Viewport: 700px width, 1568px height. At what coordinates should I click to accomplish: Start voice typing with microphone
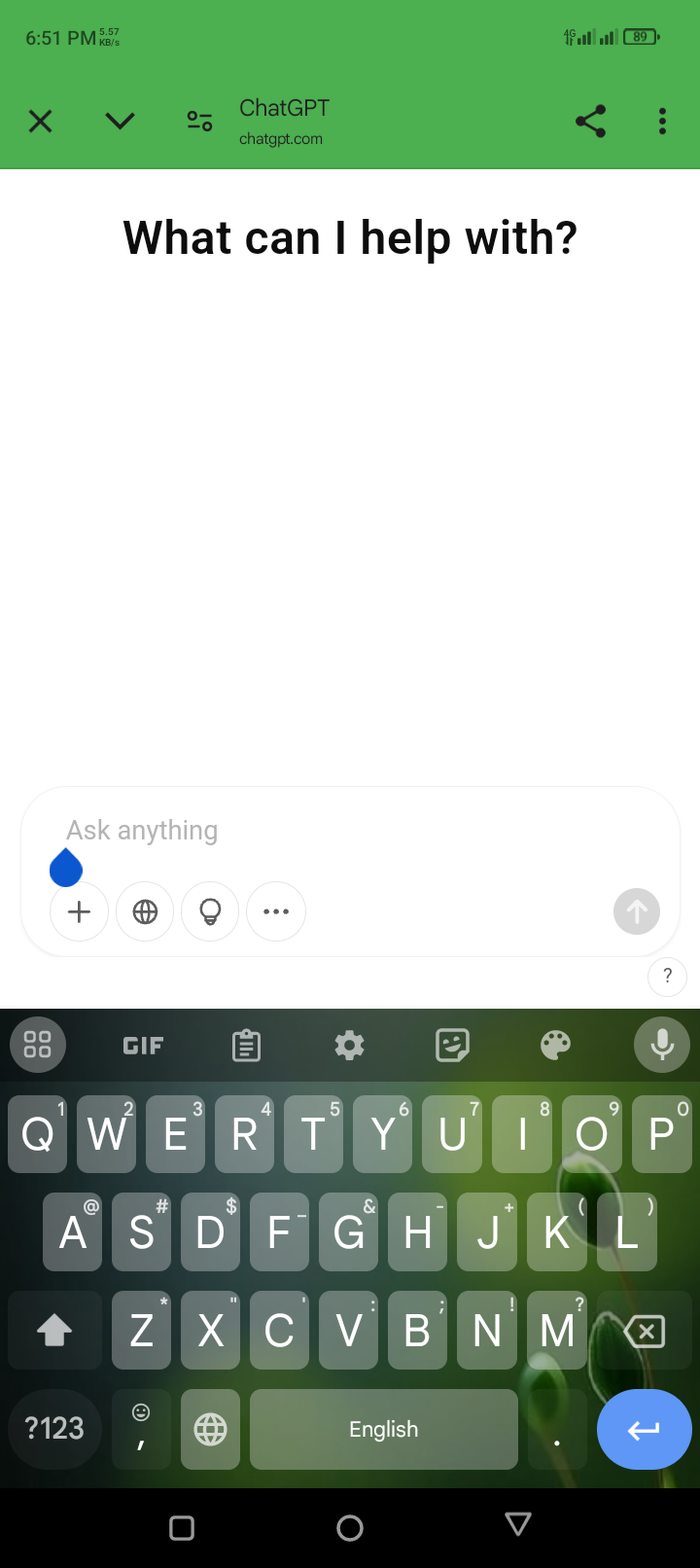[x=662, y=1045]
